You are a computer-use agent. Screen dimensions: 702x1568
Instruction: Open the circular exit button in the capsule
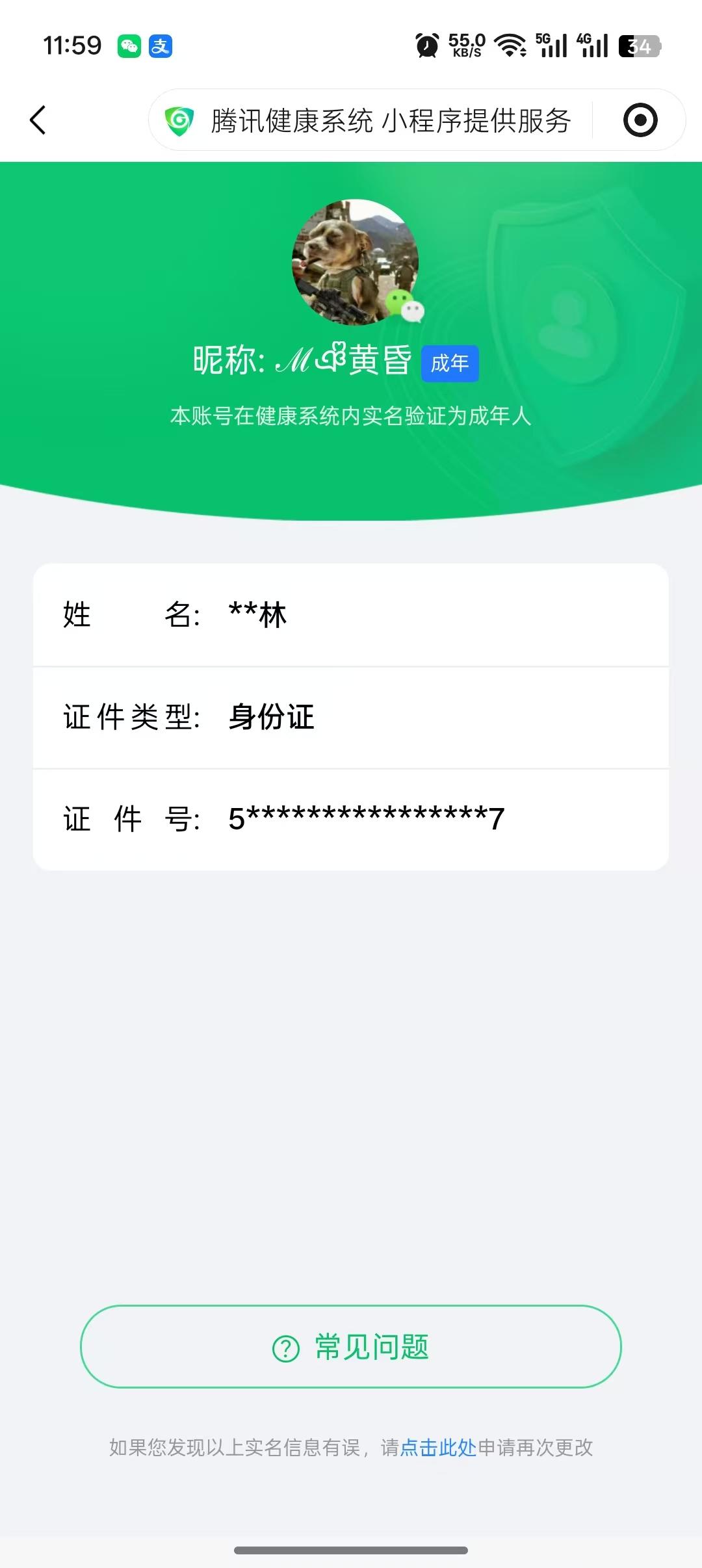pyautogui.click(x=640, y=120)
